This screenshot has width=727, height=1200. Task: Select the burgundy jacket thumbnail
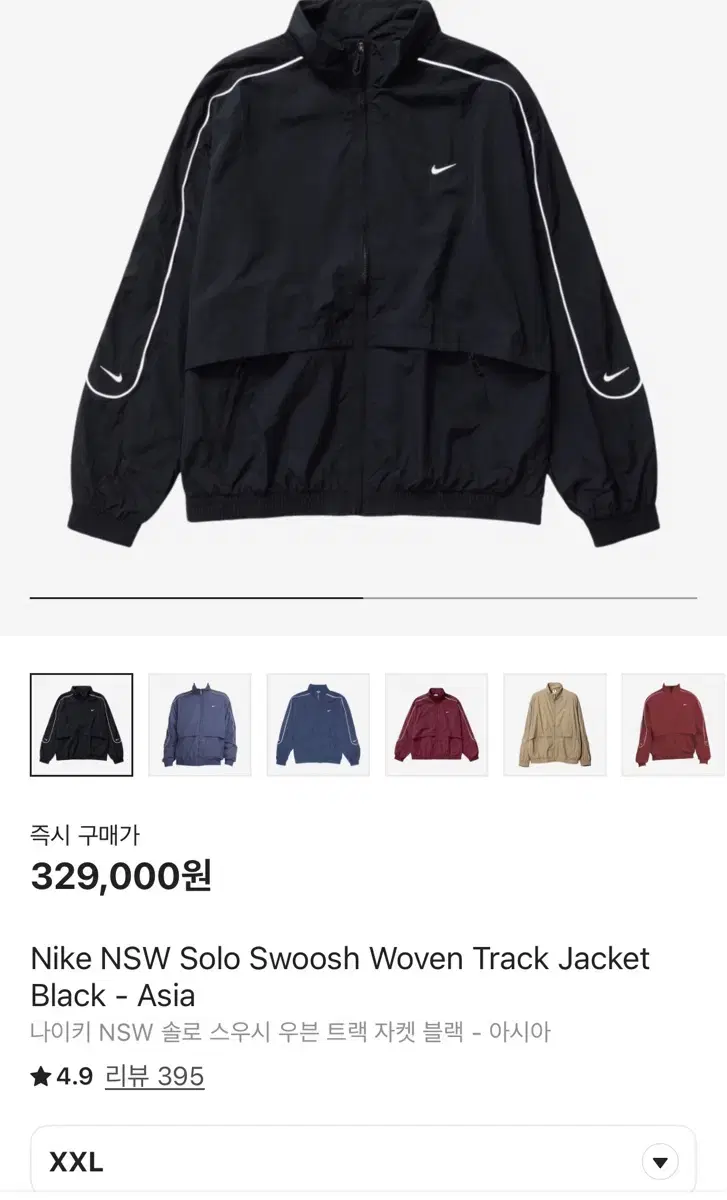(435, 724)
